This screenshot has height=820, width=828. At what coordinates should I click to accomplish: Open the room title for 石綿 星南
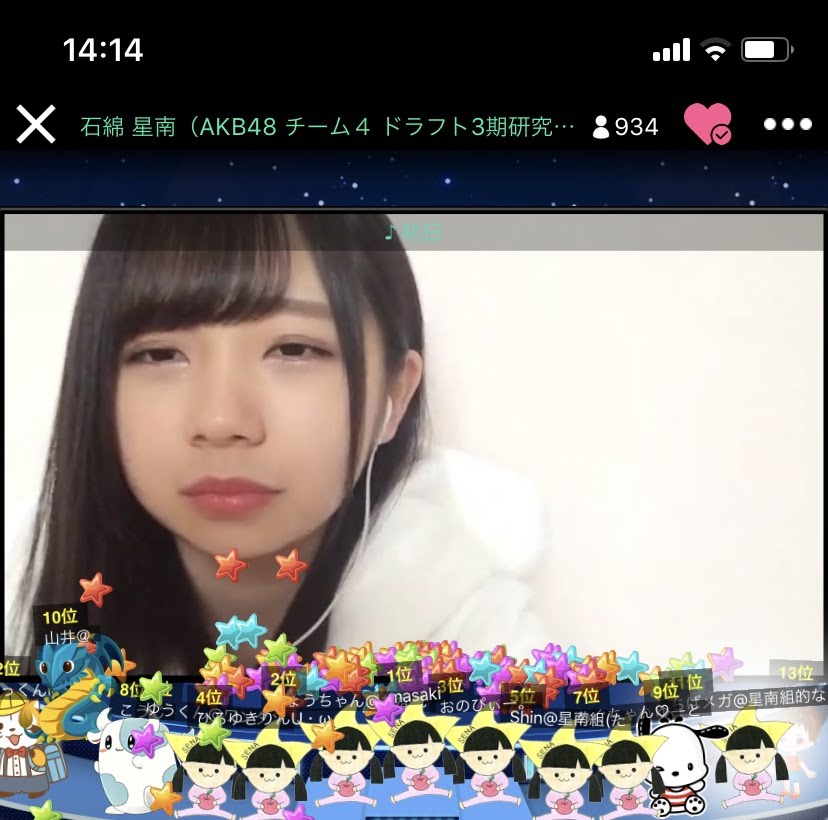click(327, 126)
